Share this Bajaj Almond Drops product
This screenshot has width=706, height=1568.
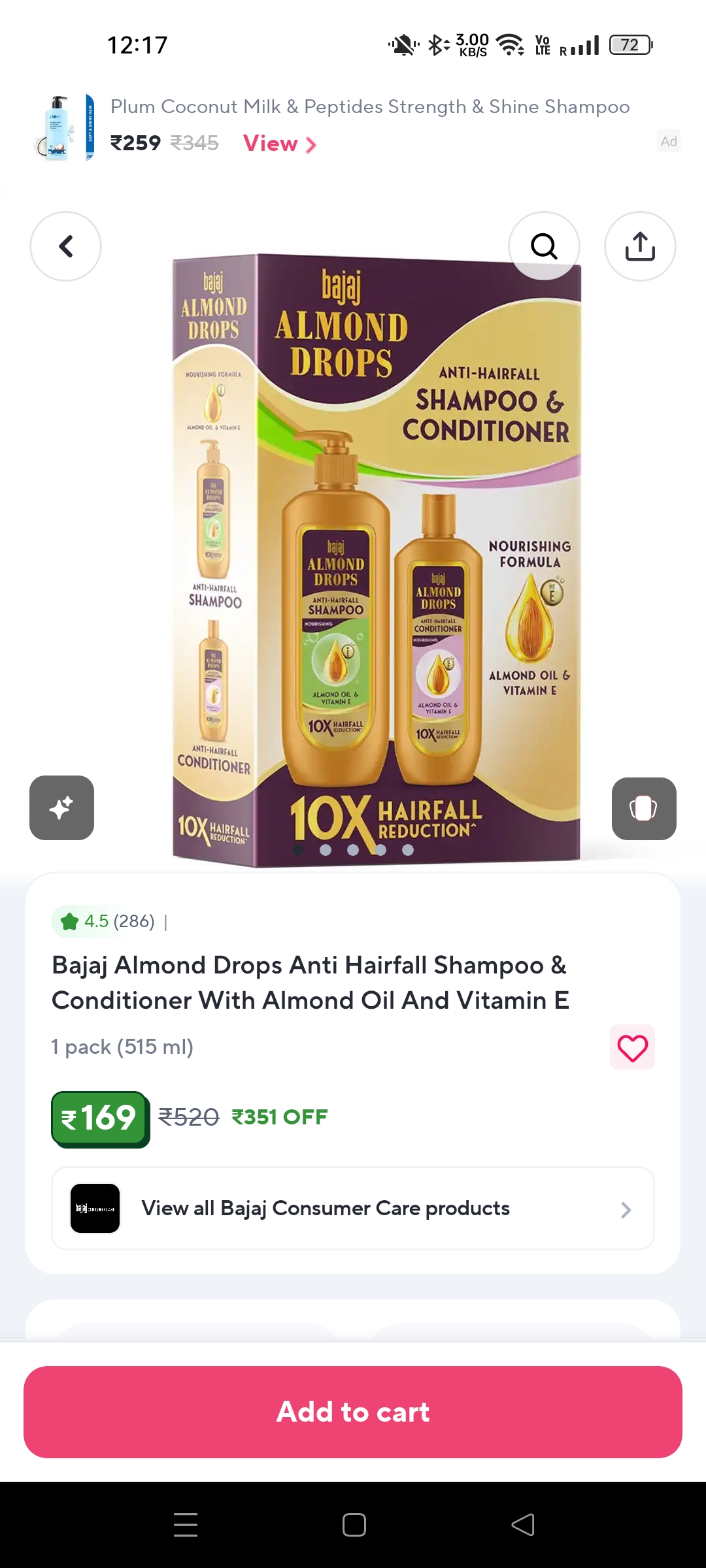point(640,246)
